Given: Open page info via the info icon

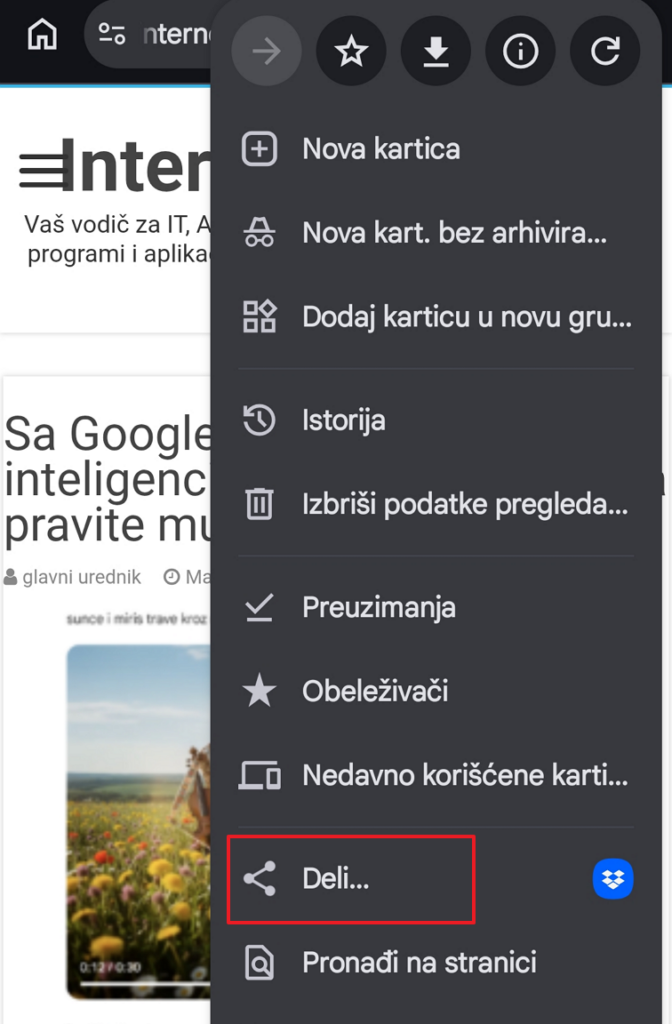Looking at the screenshot, I should (520, 52).
